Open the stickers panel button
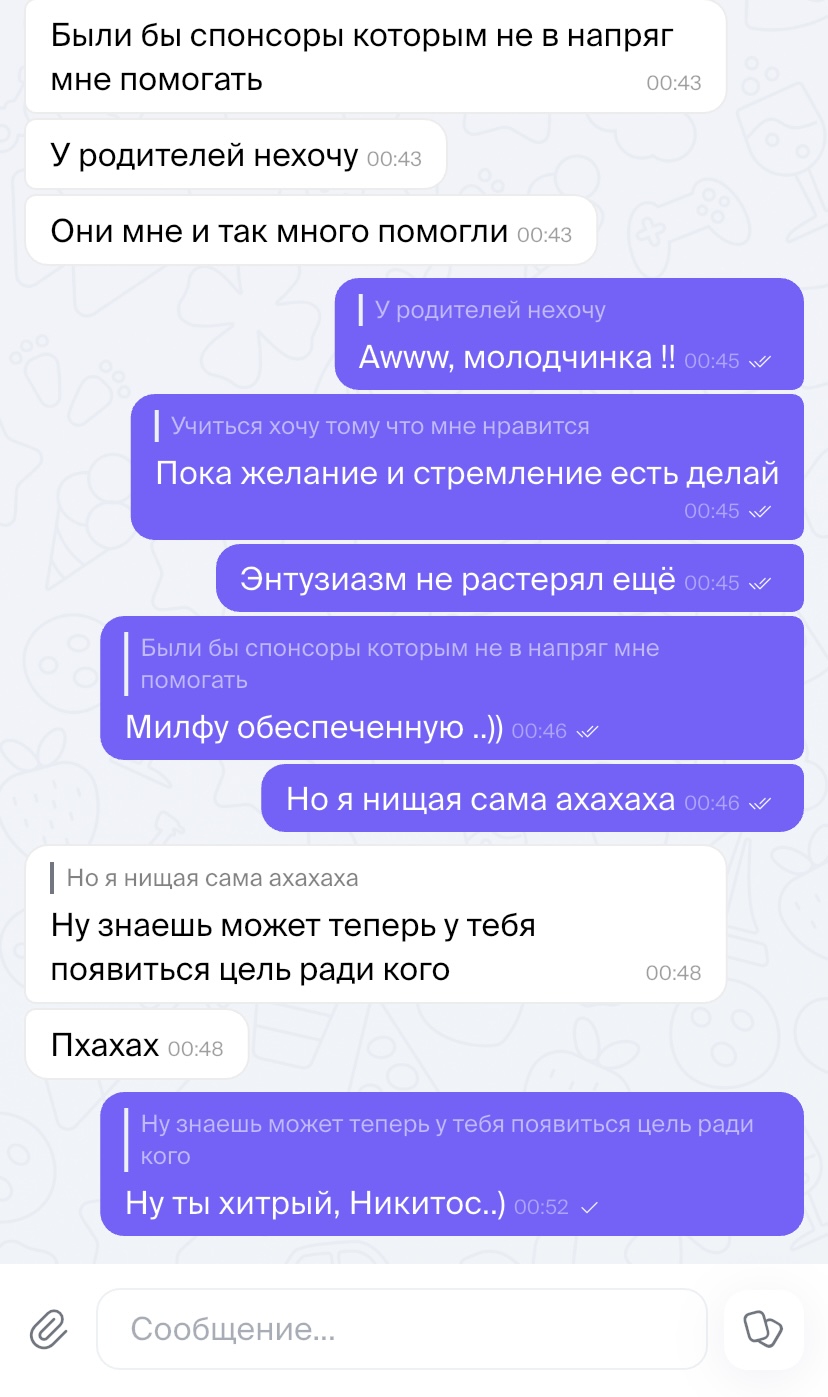 [x=763, y=1329]
